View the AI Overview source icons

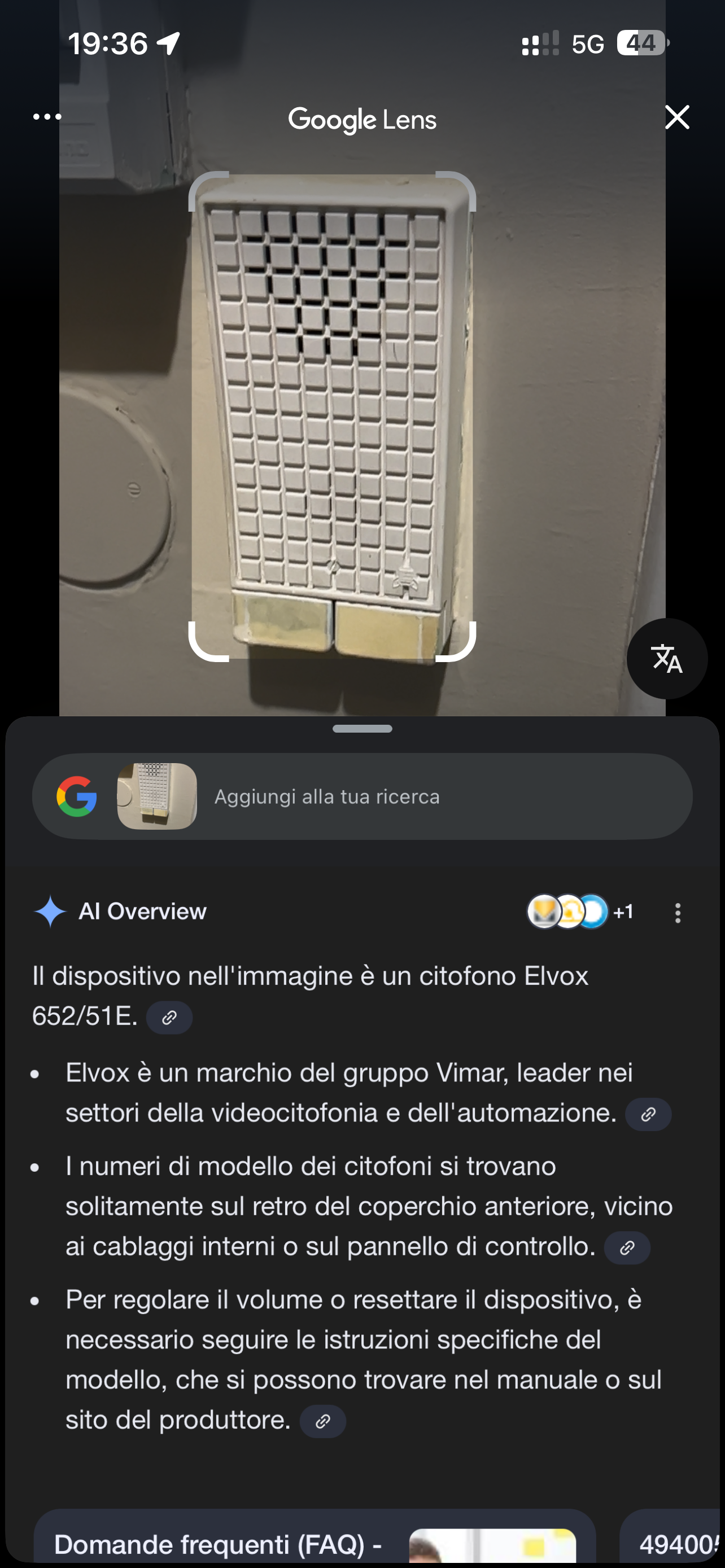(578, 912)
